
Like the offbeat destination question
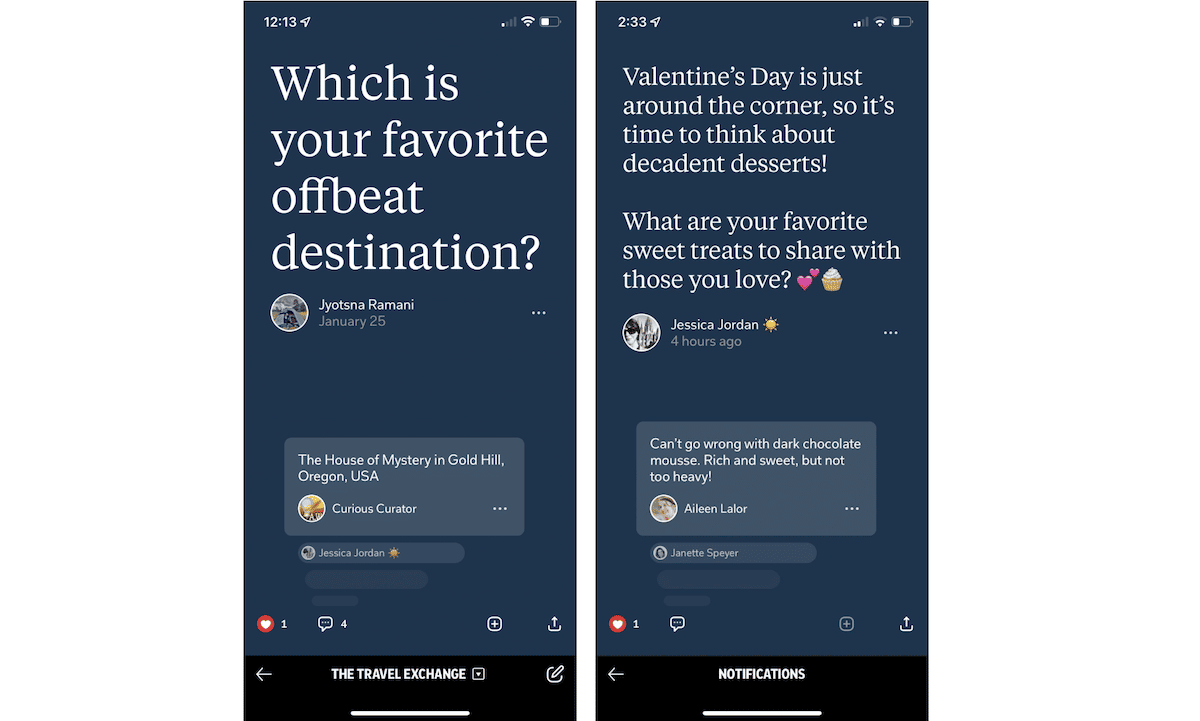tap(265, 624)
